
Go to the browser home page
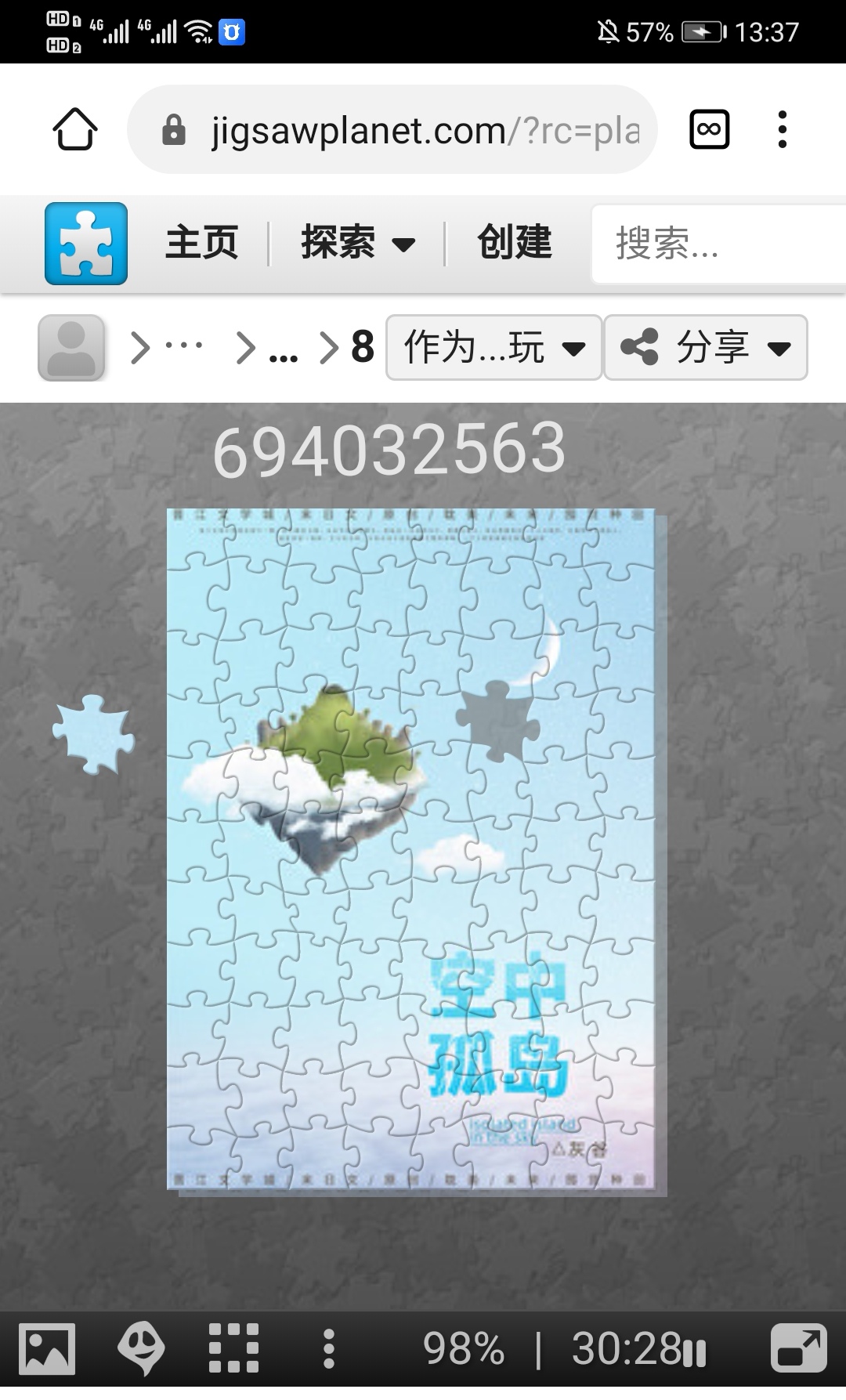click(75, 129)
